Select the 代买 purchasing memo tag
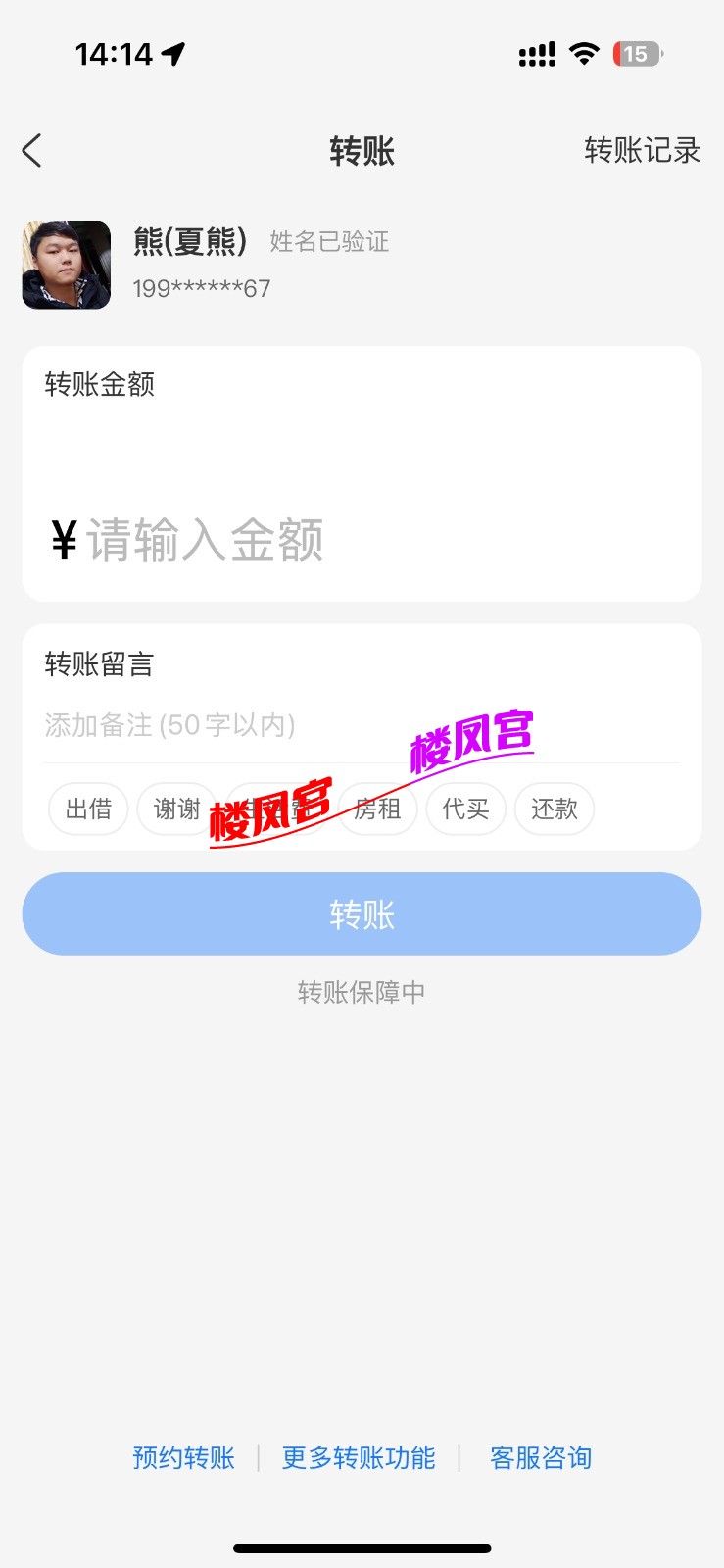The height and width of the screenshot is (1568, 724). tap(465, 808)
